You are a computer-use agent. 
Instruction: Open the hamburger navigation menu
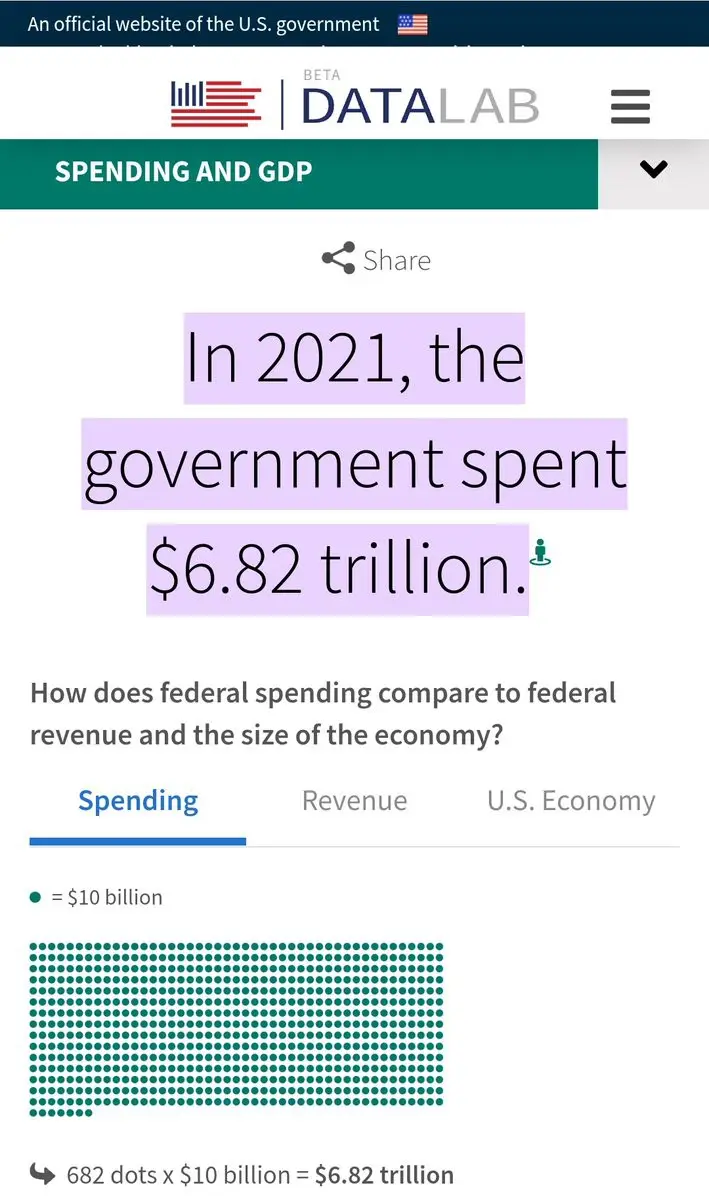[x=630, y=106]
